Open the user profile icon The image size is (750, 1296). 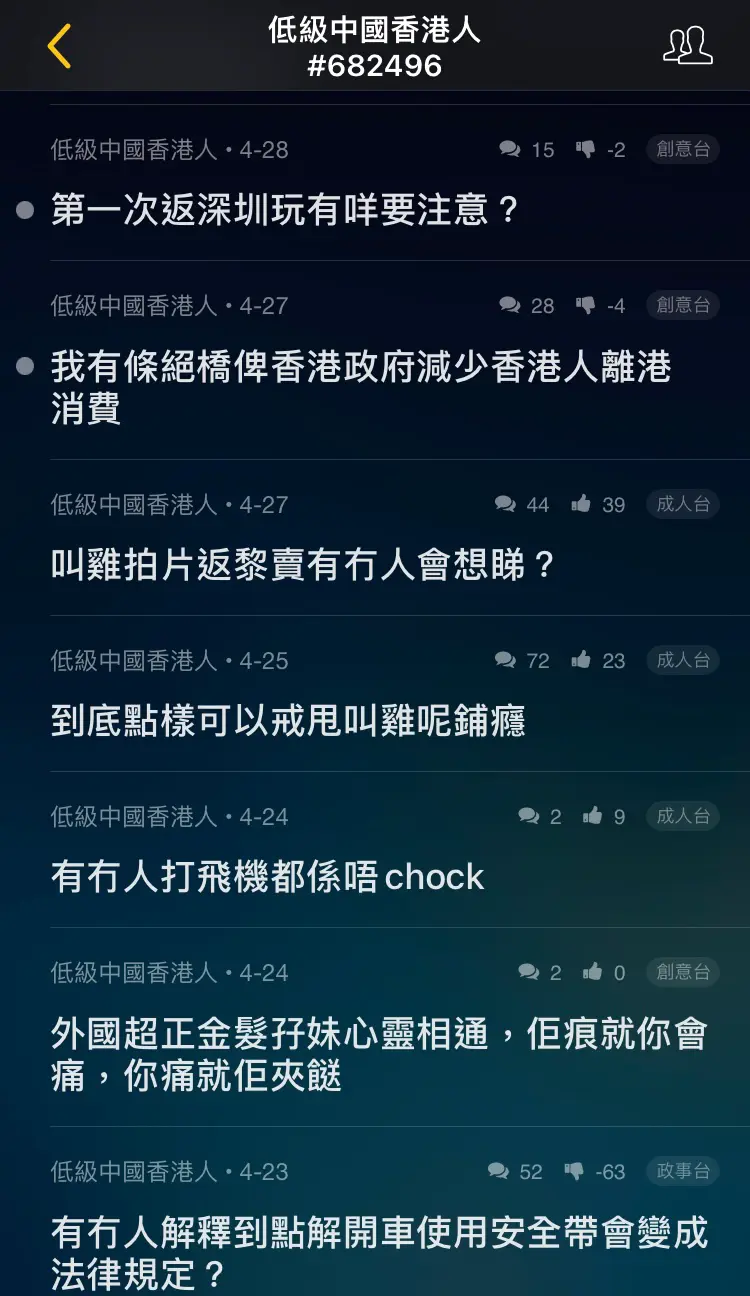(688, 46)
